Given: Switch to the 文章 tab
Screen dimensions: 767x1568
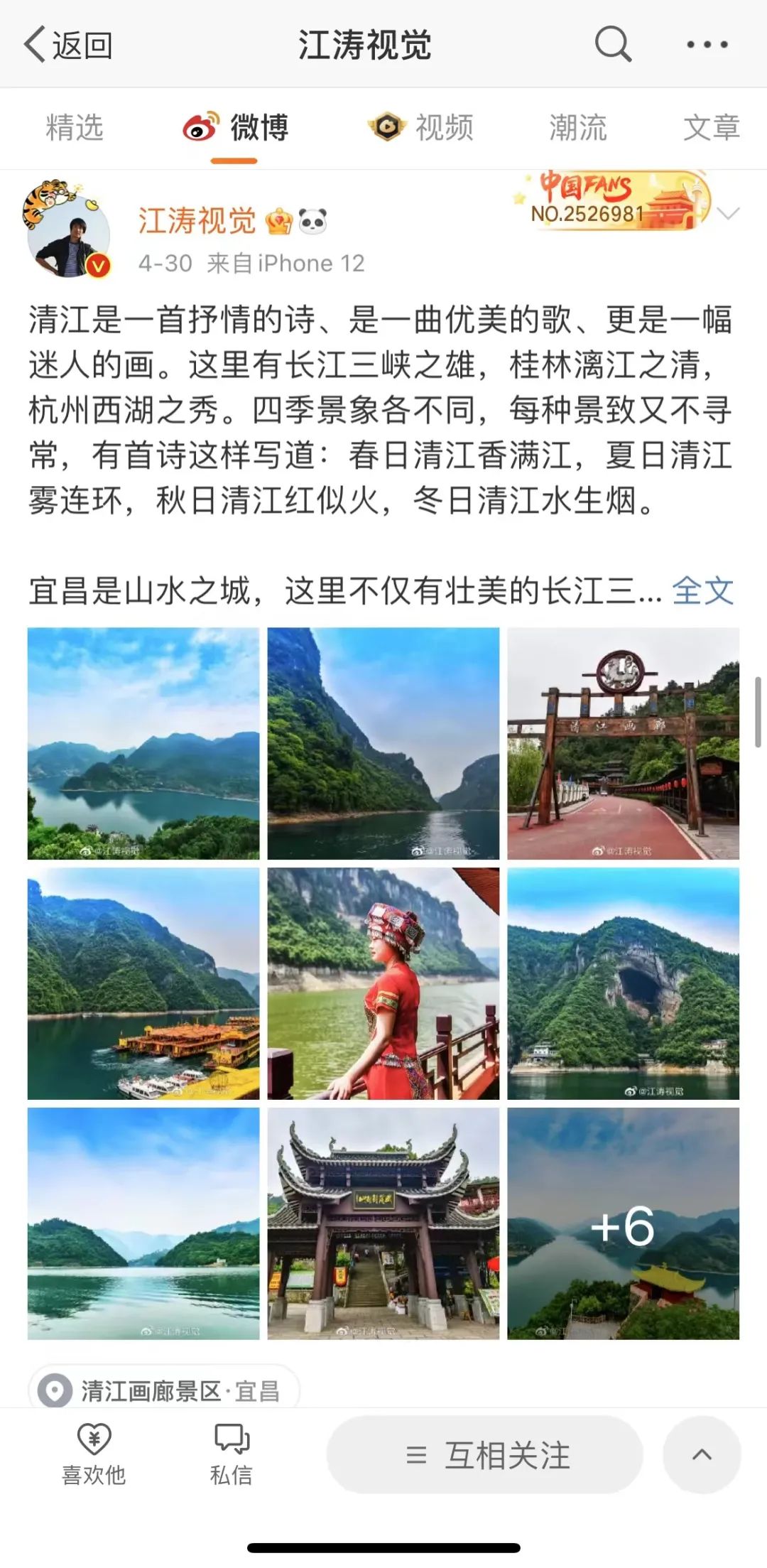Looking at the screenshot, I should point(711,128).
